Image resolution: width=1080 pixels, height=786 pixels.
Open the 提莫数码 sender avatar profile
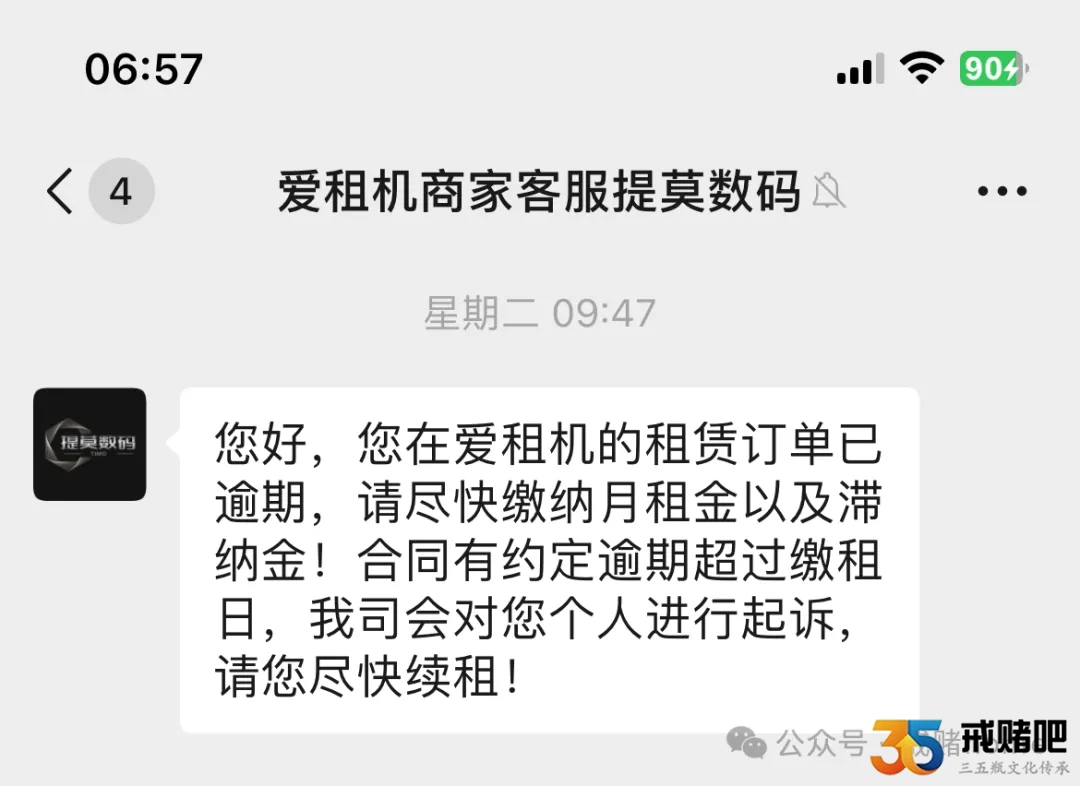(90, 444)
